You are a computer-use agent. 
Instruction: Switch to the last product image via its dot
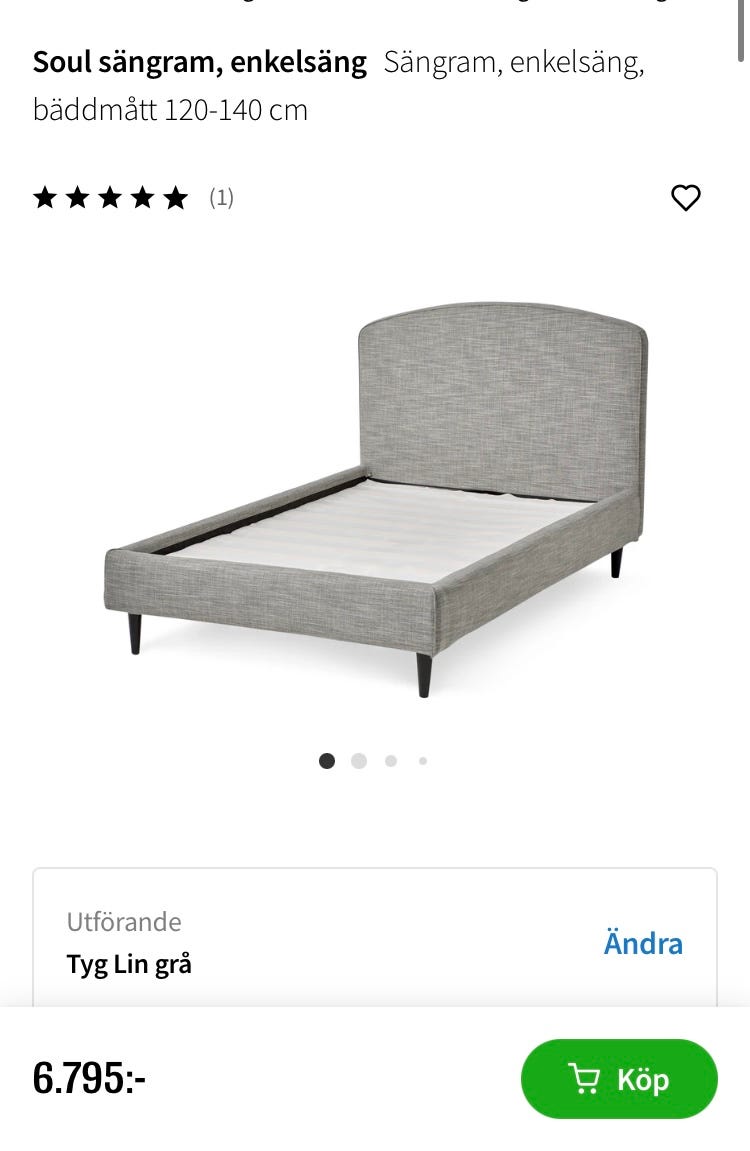click(423, 760)
